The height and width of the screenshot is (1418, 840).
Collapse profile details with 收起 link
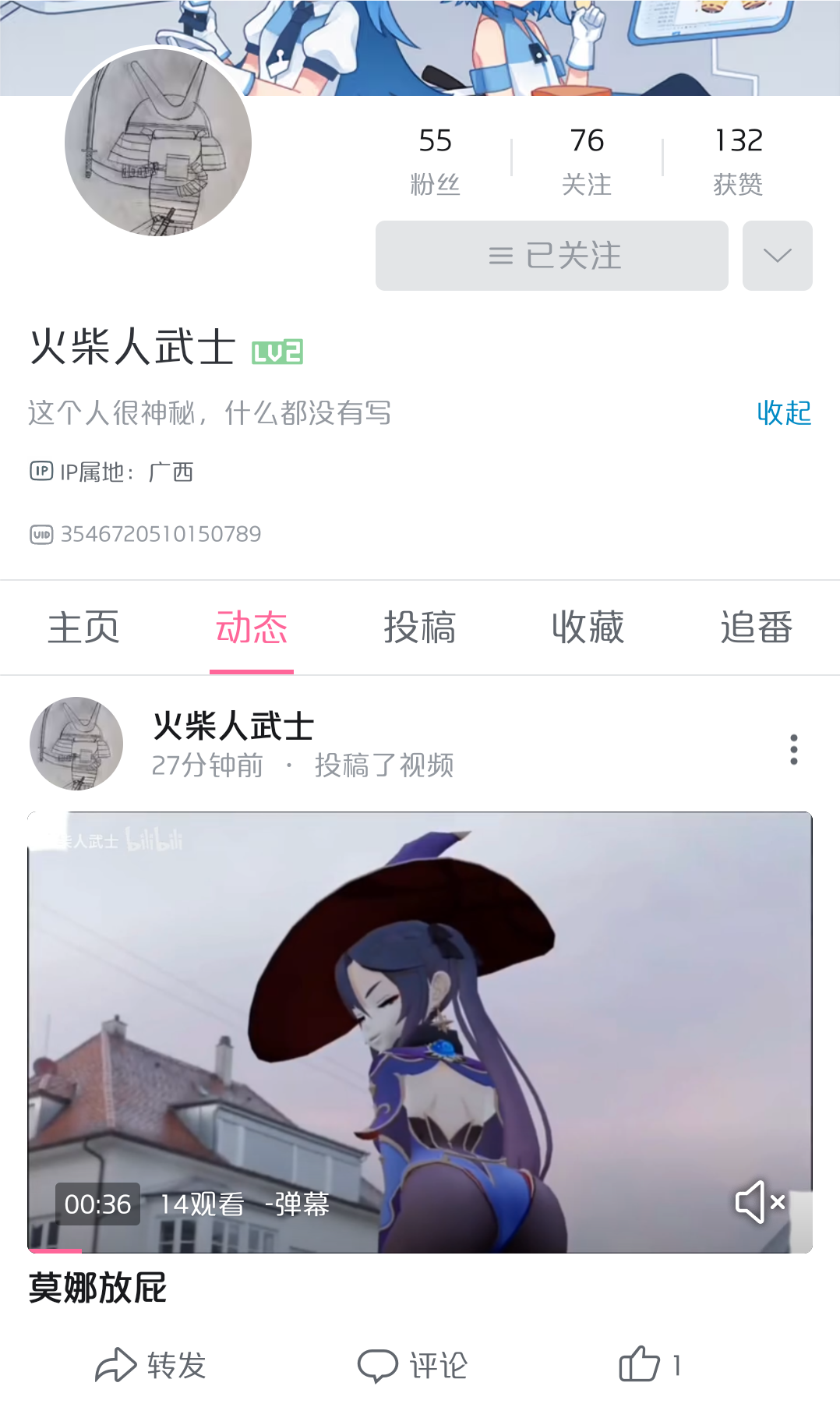(x=785, y=412)
